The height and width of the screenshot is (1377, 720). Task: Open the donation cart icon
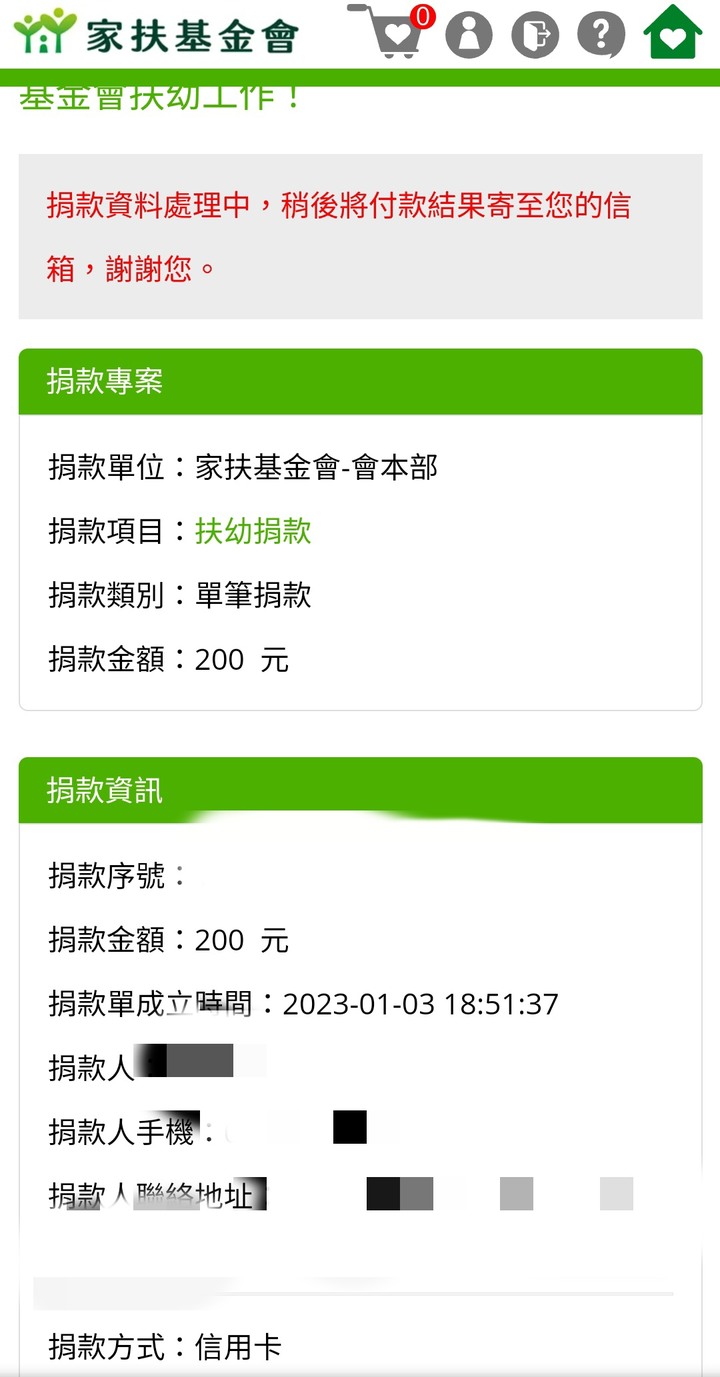click(391, 32)
